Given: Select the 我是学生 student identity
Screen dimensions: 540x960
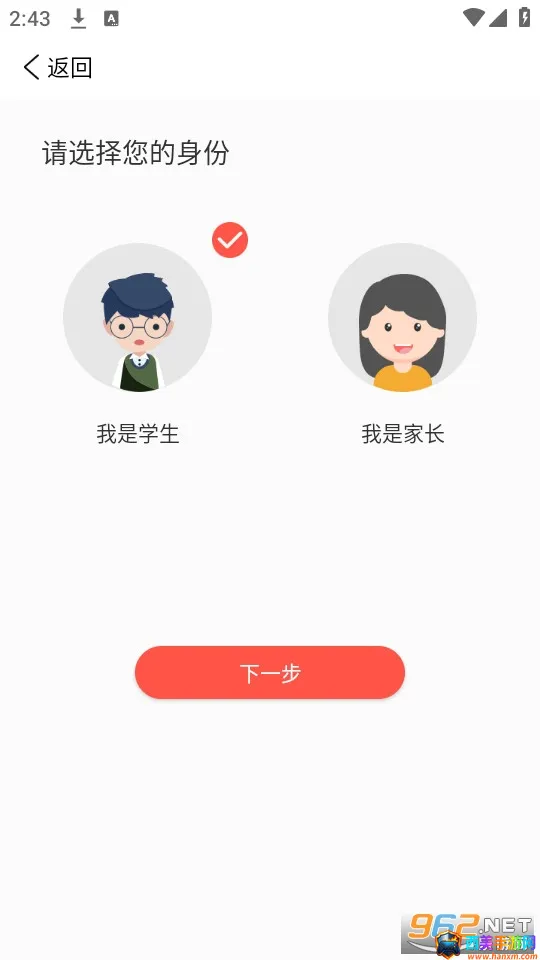Looking at the screenshot, I should pos(138,317).
